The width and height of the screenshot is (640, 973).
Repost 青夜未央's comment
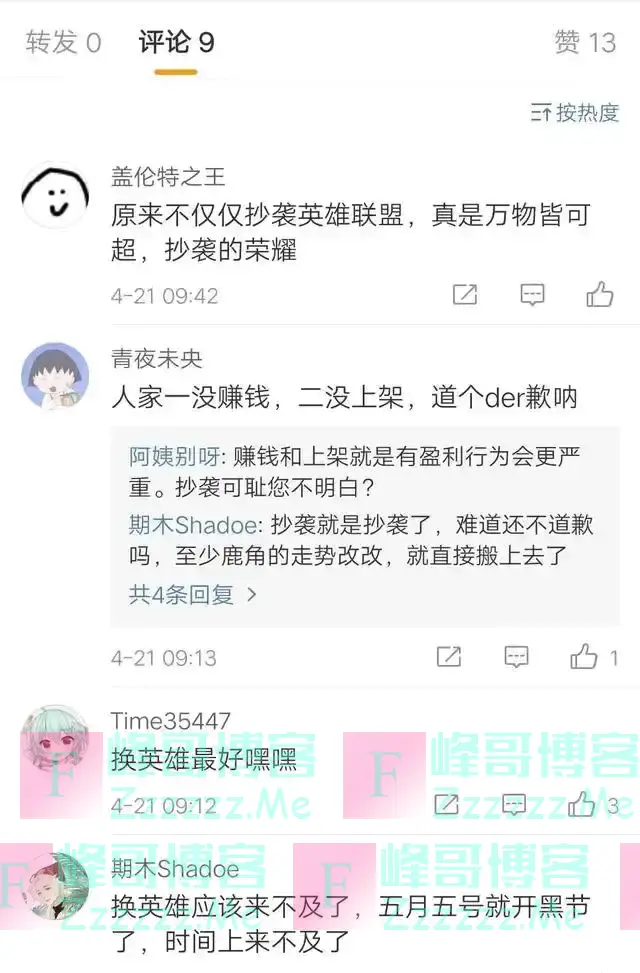[449, 657]
